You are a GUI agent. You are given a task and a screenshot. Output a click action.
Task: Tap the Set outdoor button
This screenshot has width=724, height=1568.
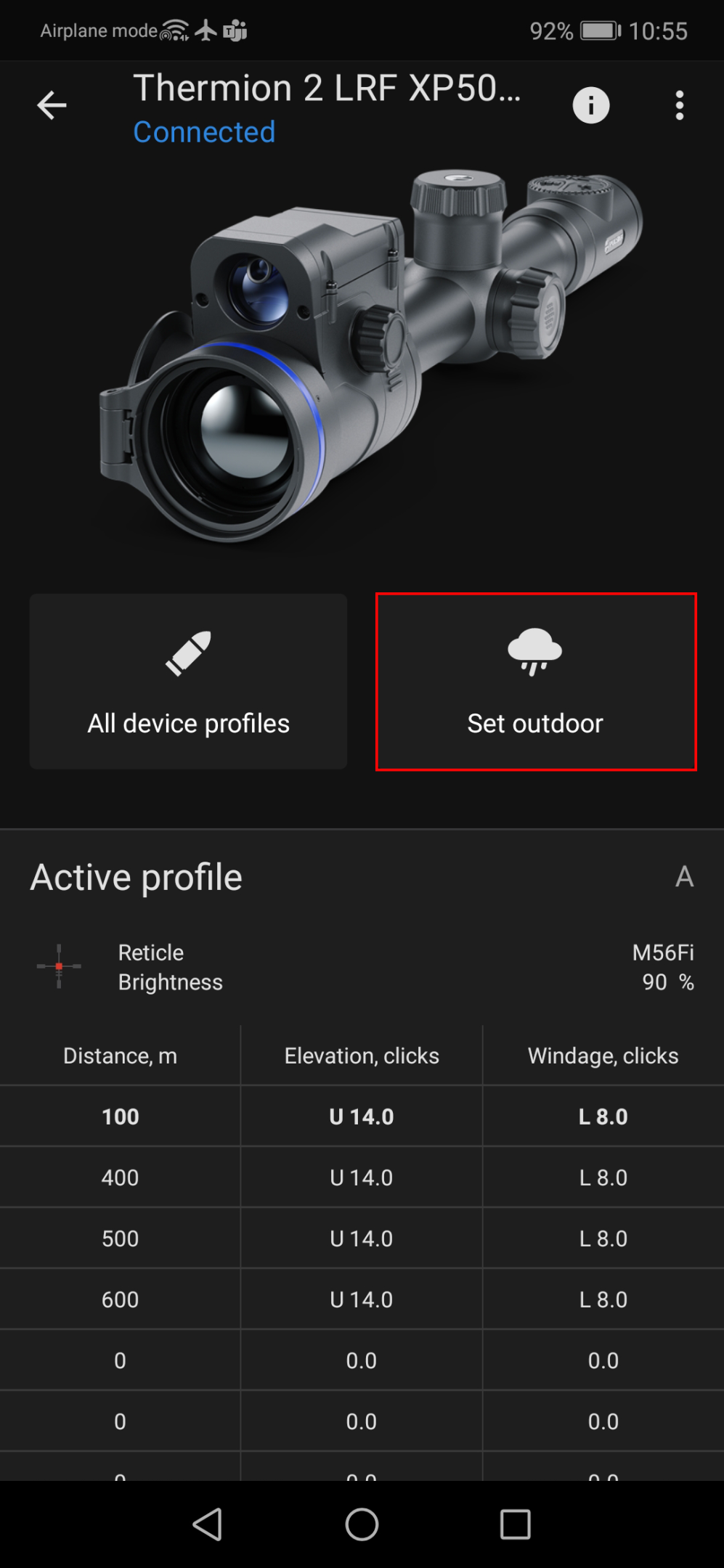click(536, 682)
